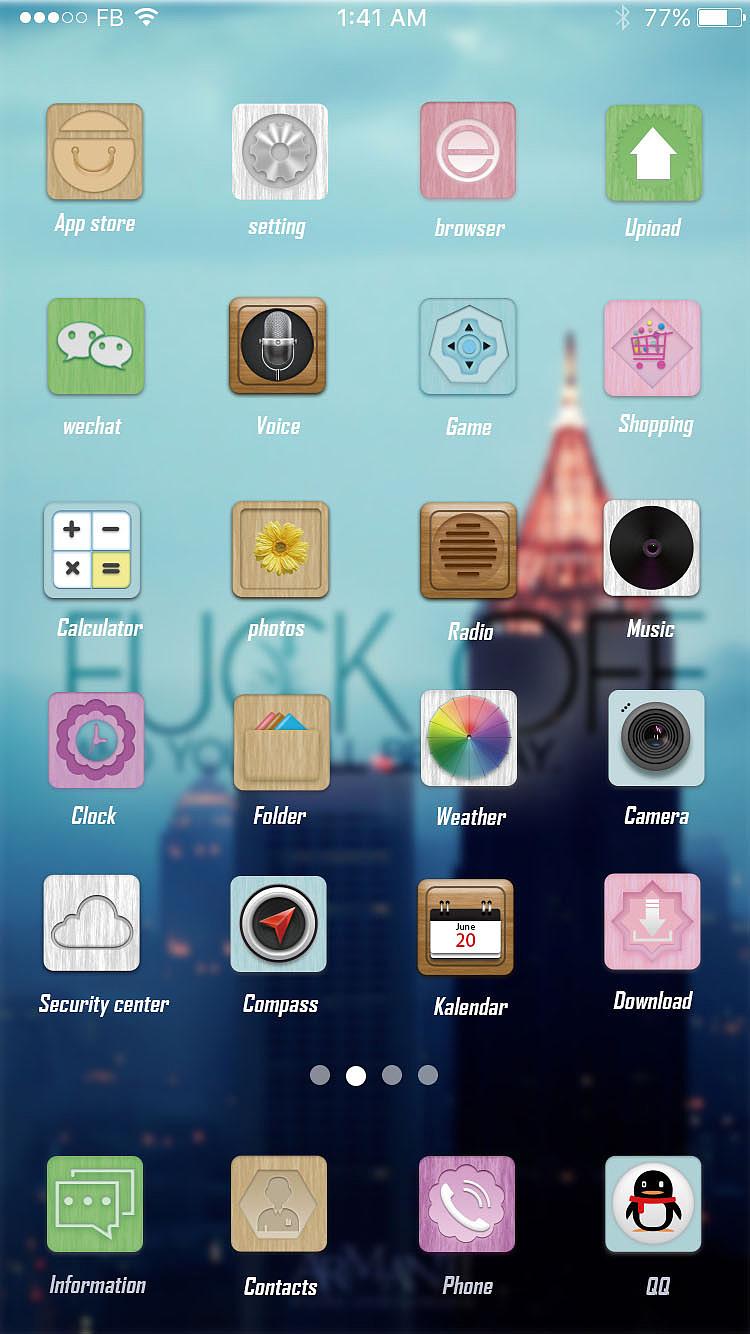Open QQ from the dock

(x=653, y=1204)
